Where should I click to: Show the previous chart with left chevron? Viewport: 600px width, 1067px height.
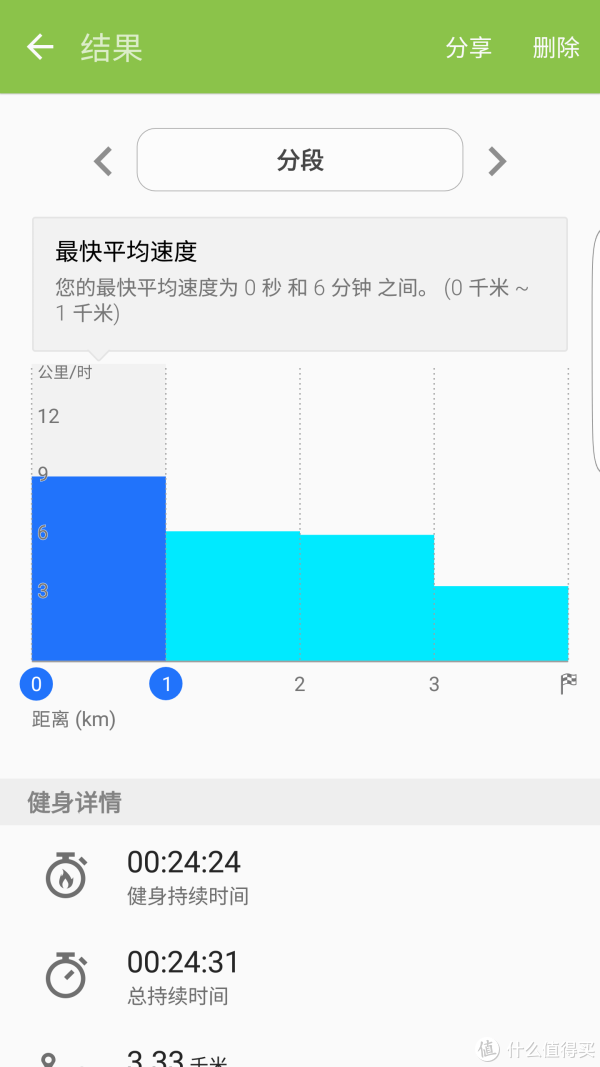103,161
